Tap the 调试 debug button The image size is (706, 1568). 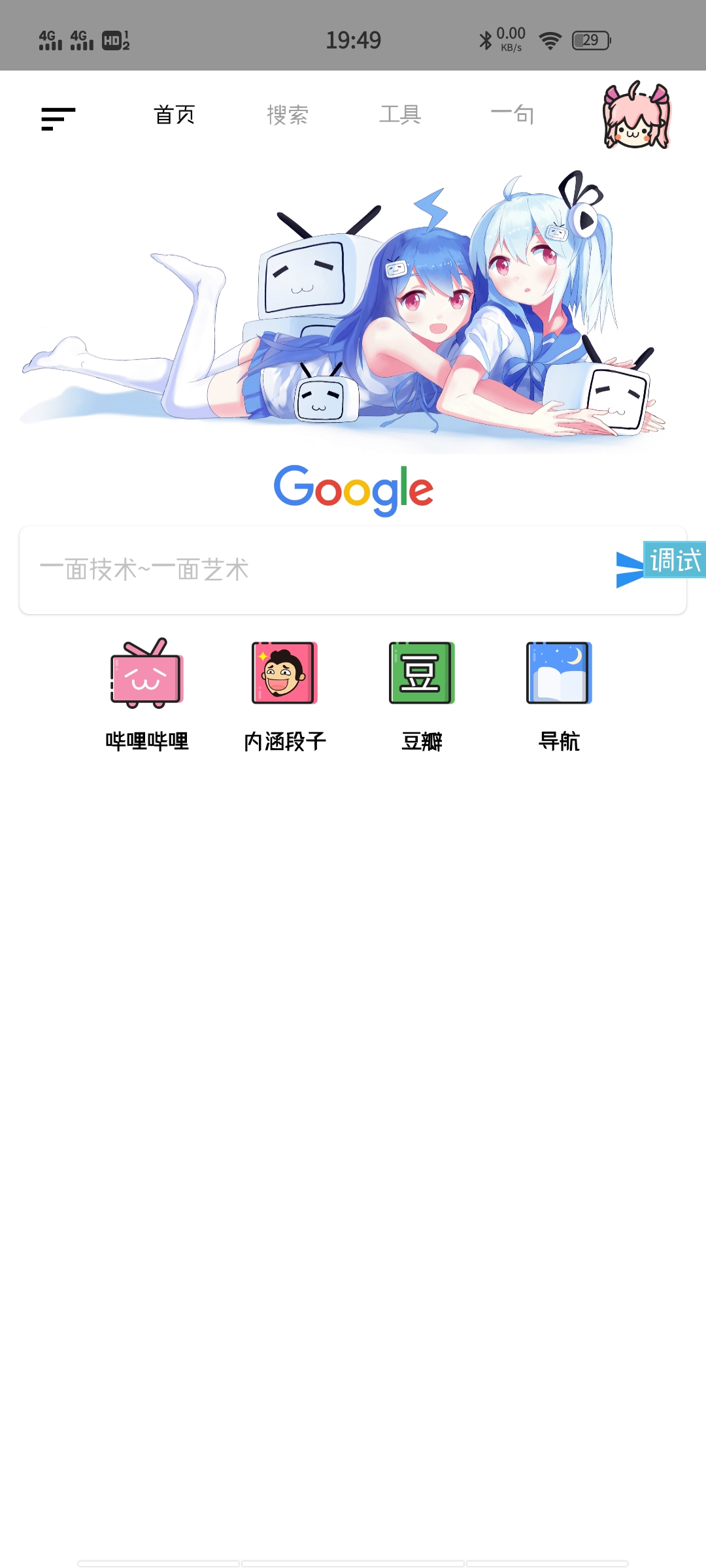tap(675, 560)
